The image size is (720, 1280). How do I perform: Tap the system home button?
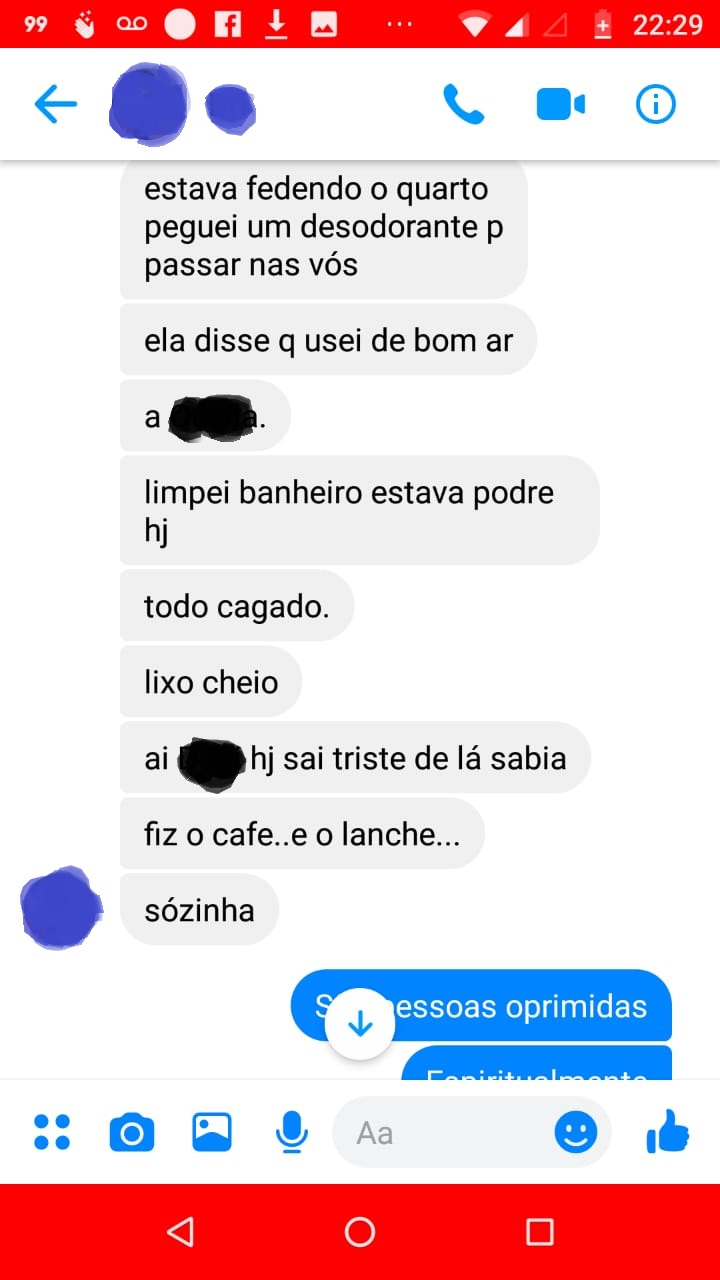[x=360, y=1232]
